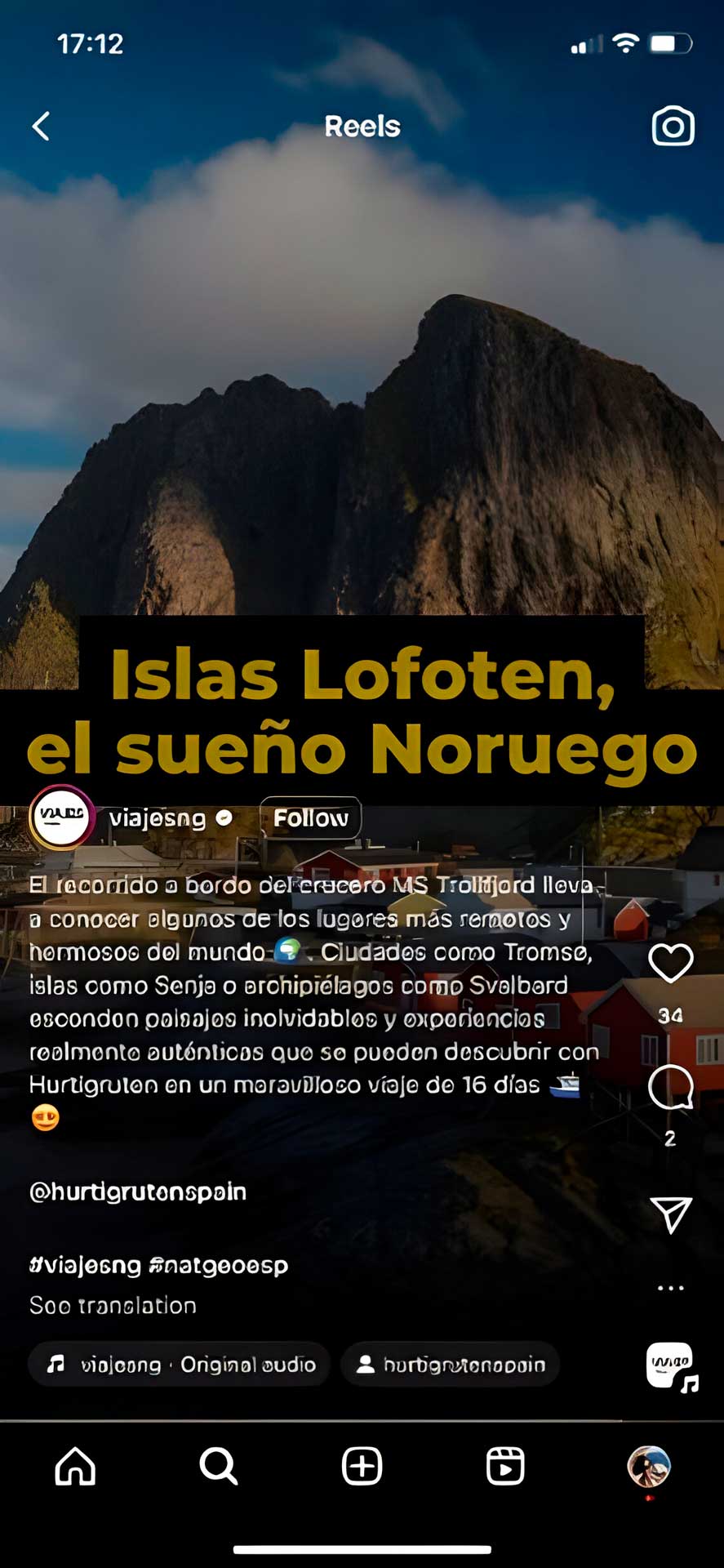
Task: Like this reel
Action: [x=670, y=963]
